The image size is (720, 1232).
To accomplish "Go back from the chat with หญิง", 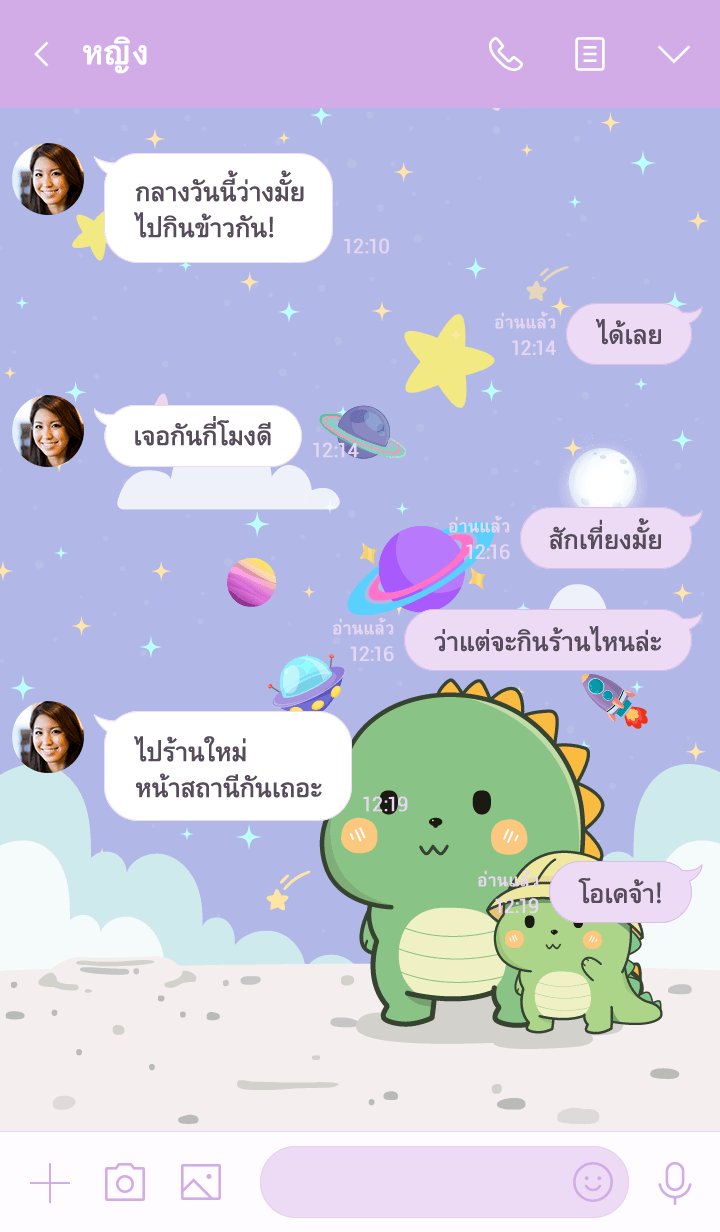I will 41,54.
